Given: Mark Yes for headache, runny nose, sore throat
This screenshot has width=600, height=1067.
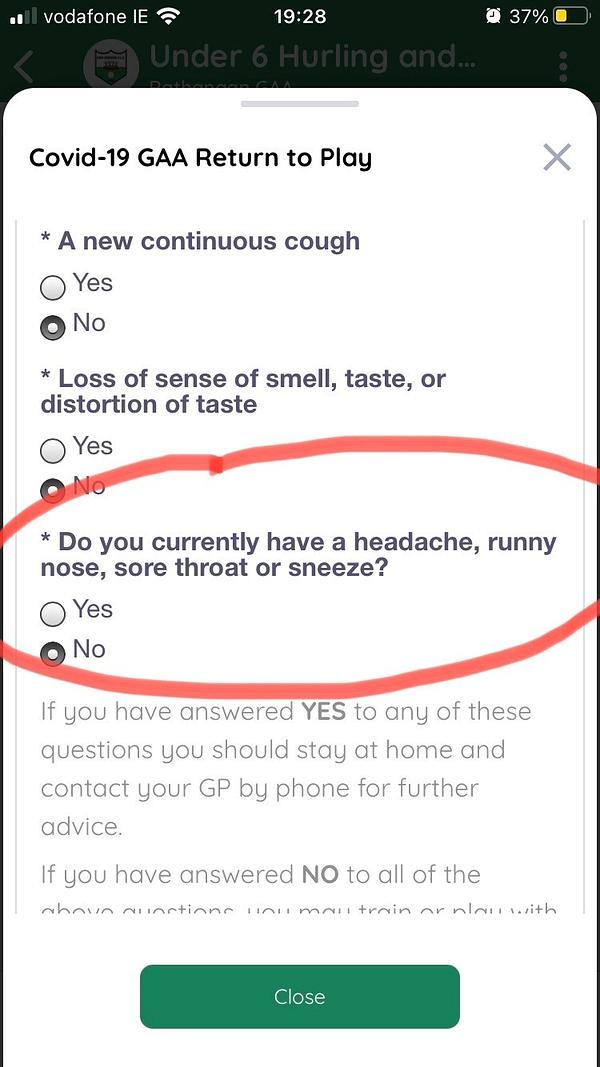Looking at the screenshot, I should pyautogui.click(x=53, y=613).
